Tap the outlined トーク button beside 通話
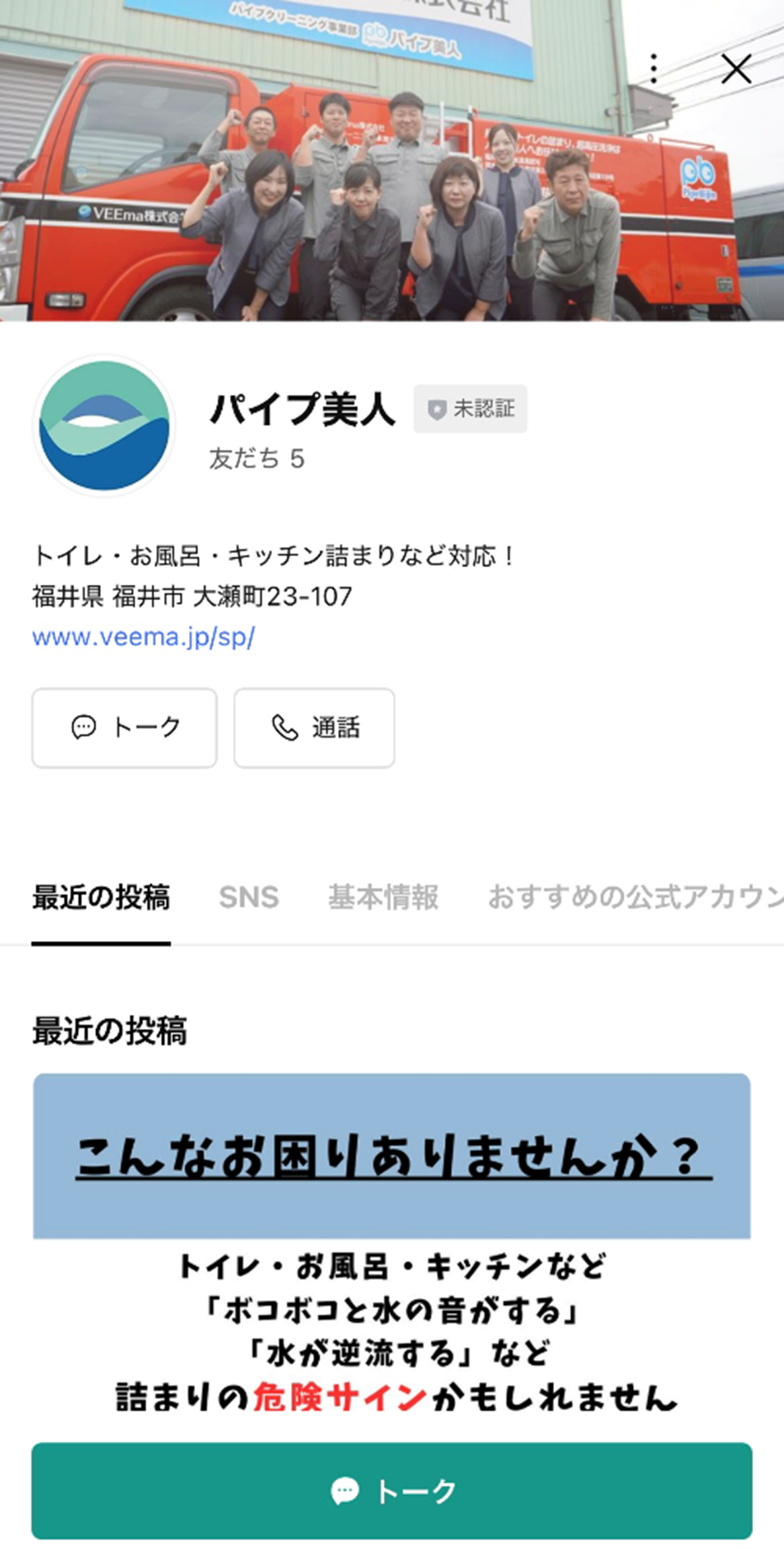Image resolution: width=784 pixels, height=1549 pixels. (x=124, y=727)
